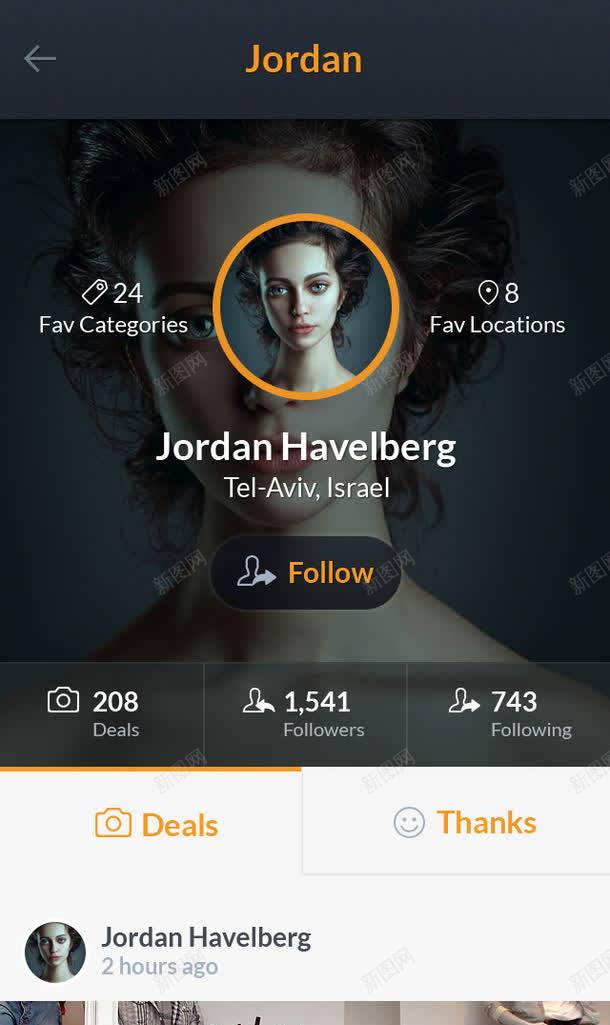Follow Jordan Havelberg
The width and height of the screenshot is (610, 1025).
coord(306,573)
